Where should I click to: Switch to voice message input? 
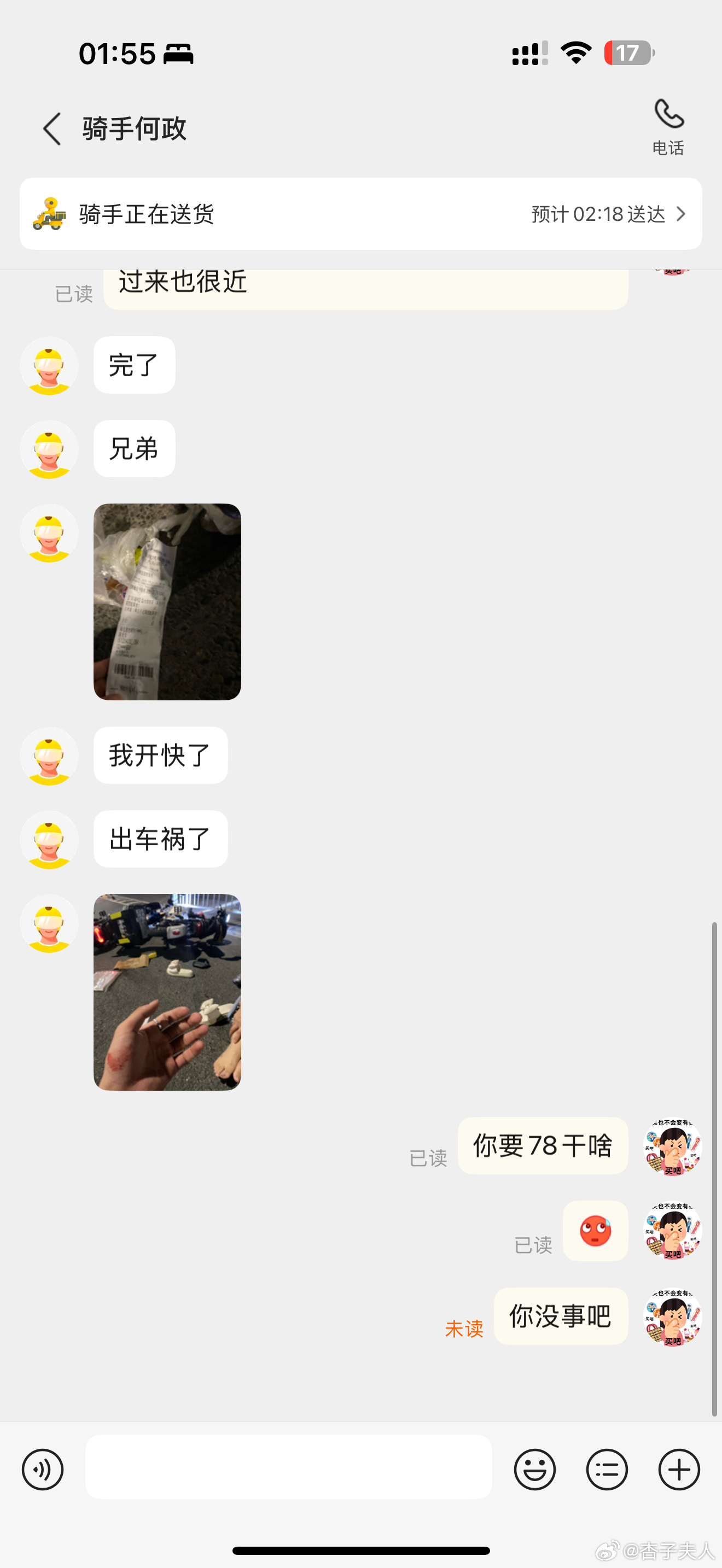pos(43,1470)
